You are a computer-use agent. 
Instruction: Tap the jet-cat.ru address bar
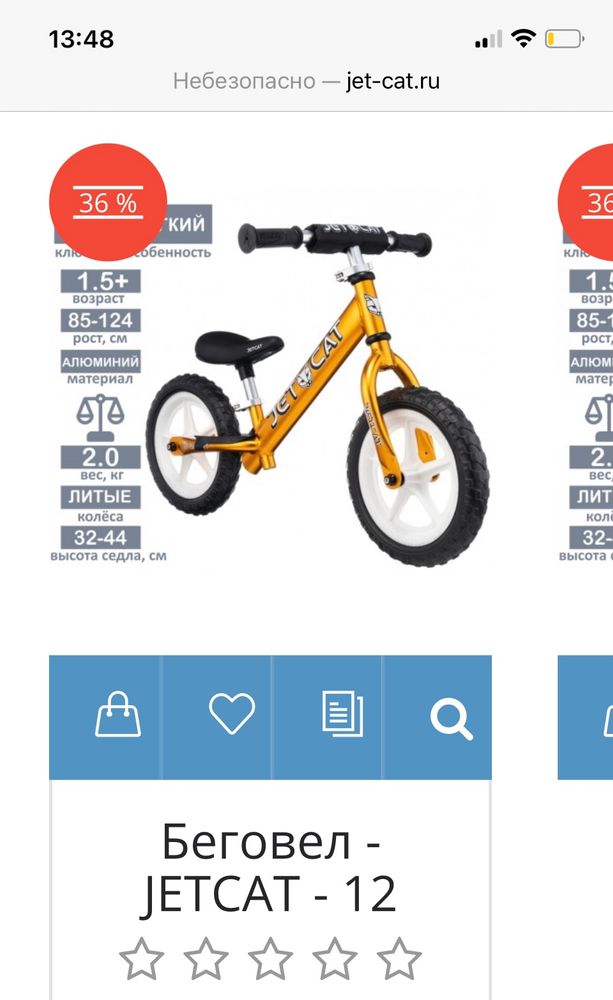(306, 81)
